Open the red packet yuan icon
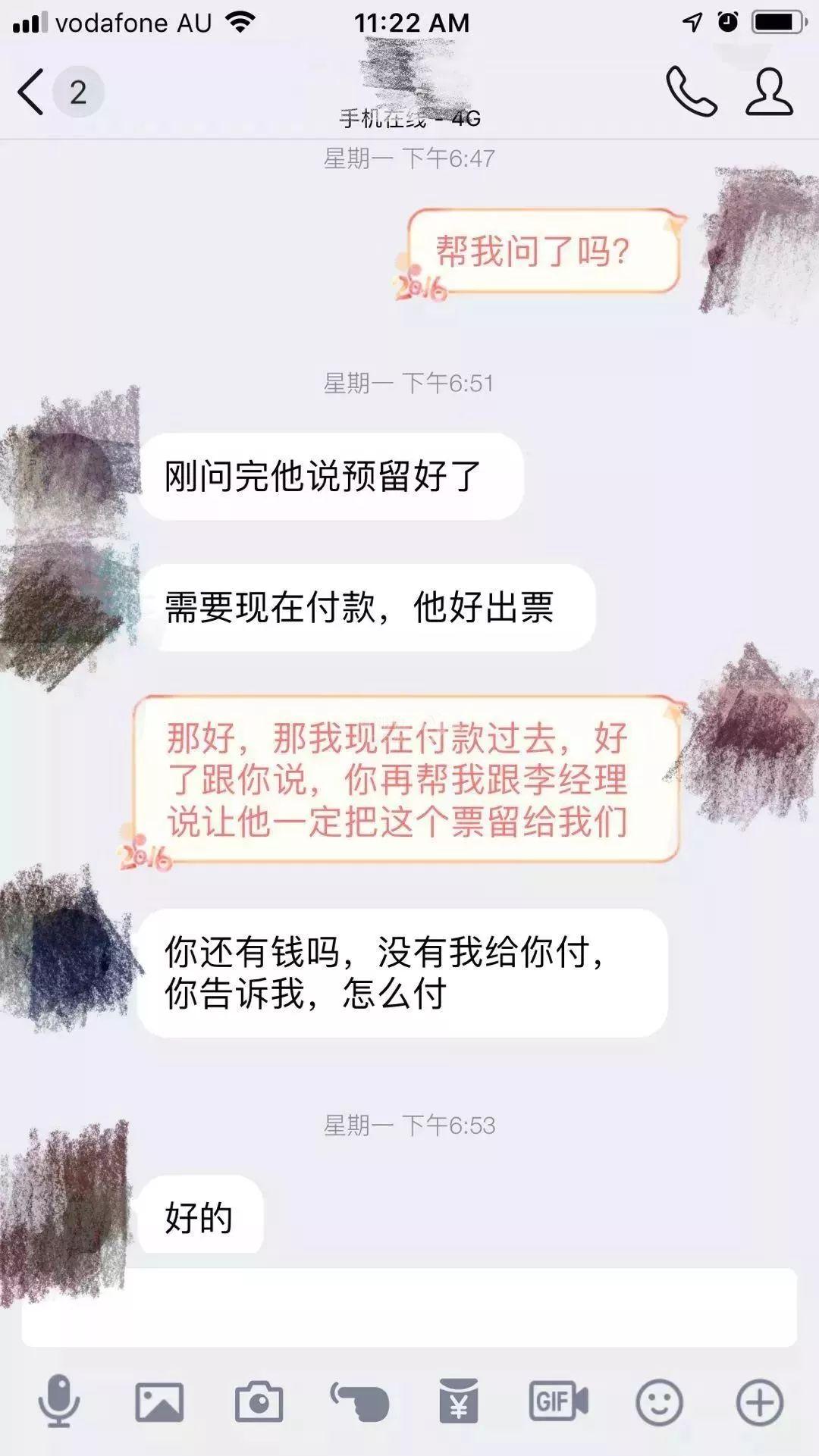This screenshot has width=819, height=1456. [x=459, y=1402]
